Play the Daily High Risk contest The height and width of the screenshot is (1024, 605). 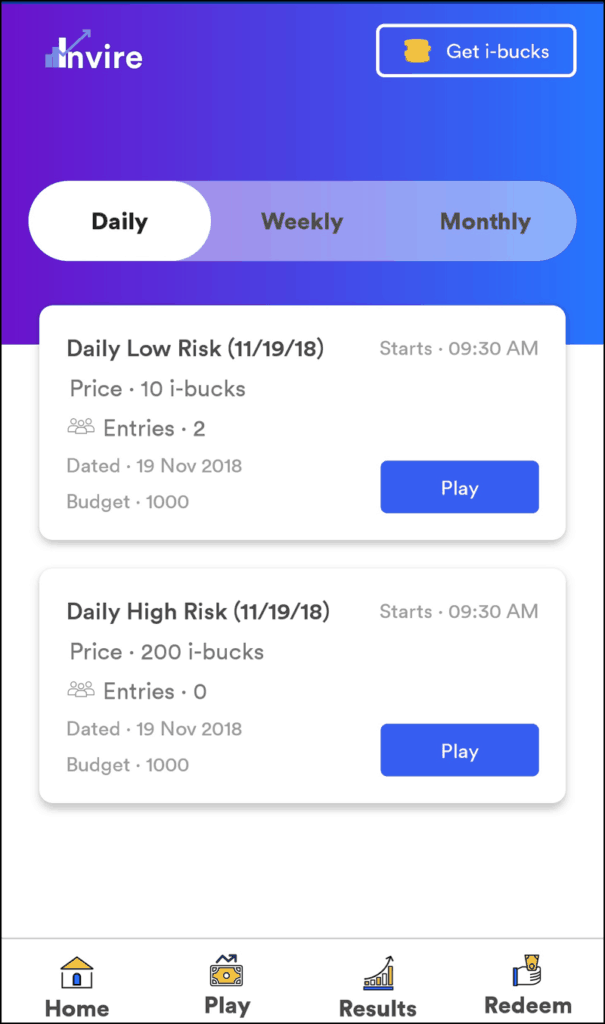[459, 750]
